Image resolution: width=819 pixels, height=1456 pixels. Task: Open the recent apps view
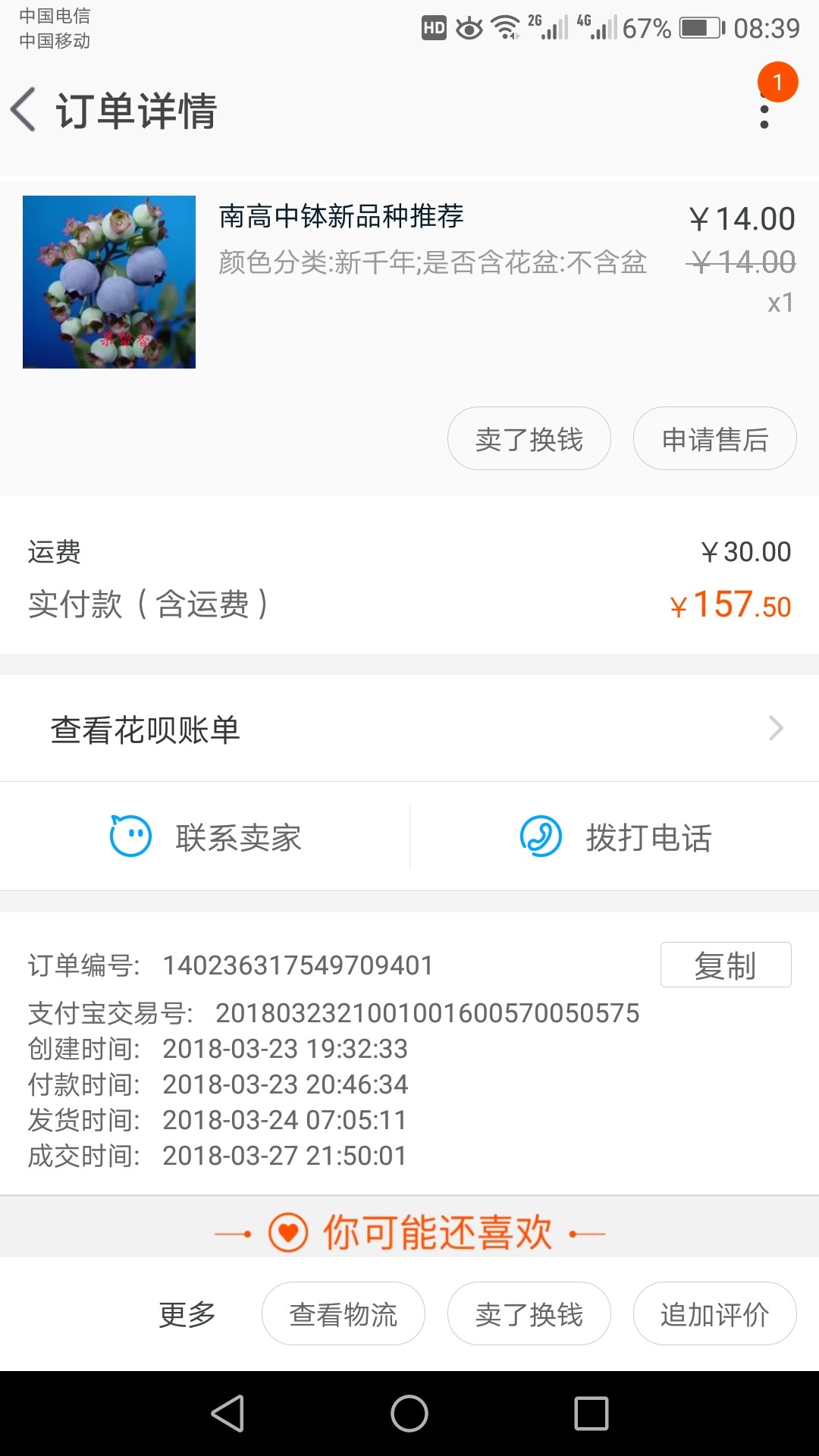click(591, 1414)
